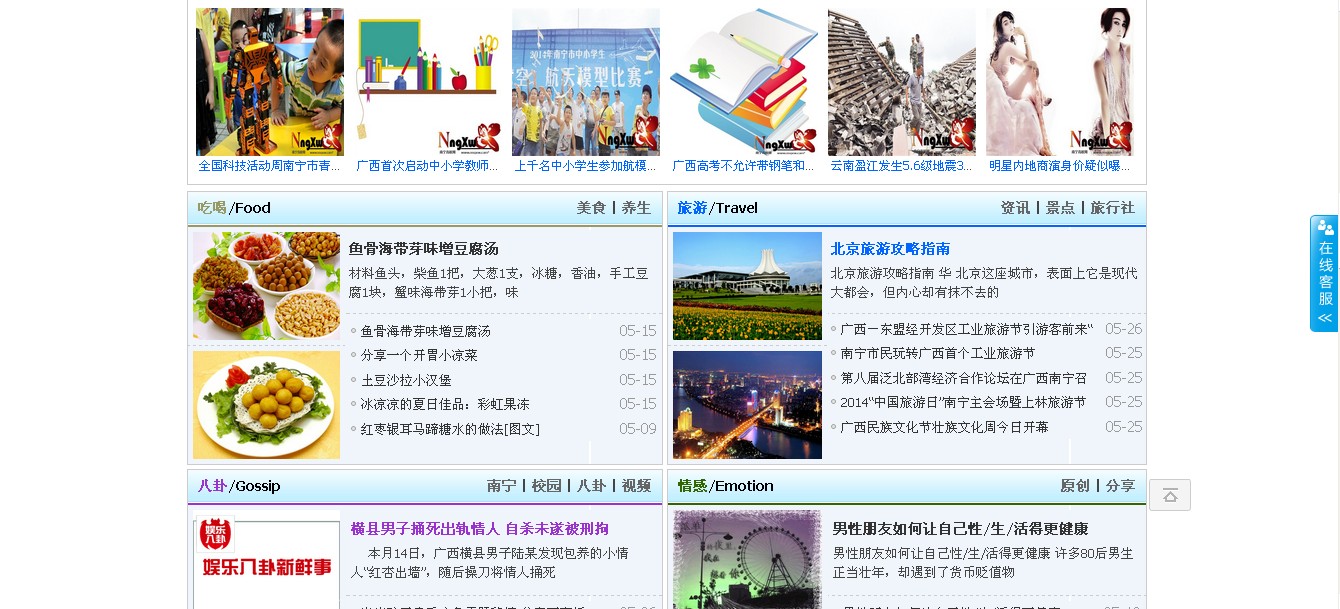Screen dimensions: 1340x609
Task: Select 资讯 in the Travel section
Action: pyautogui.click(x=1015, y=208)
